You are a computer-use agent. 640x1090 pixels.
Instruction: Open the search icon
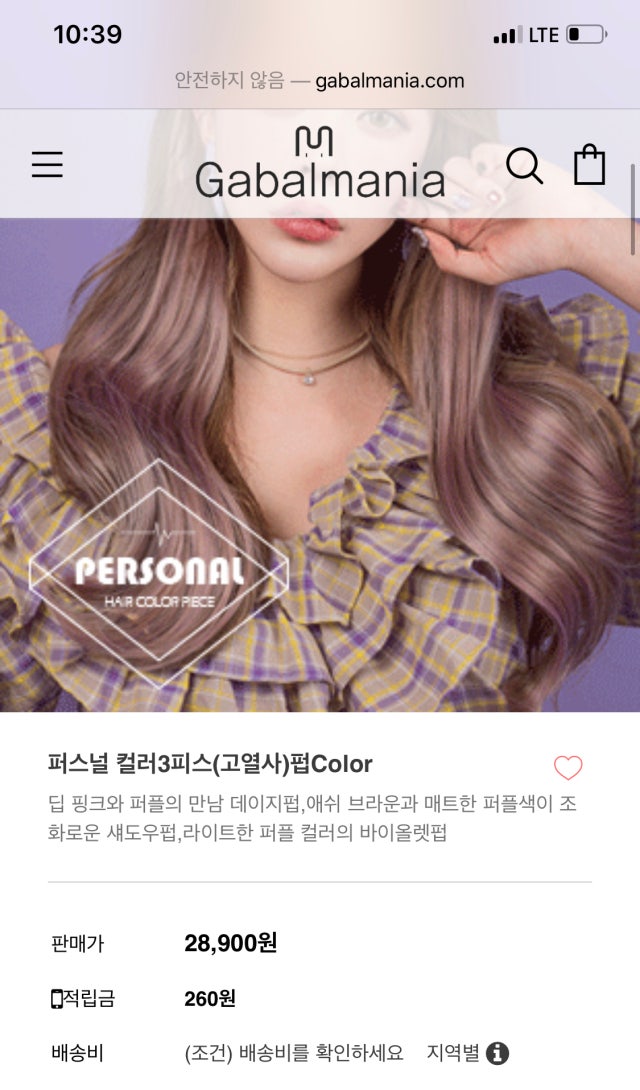point(524,165)
